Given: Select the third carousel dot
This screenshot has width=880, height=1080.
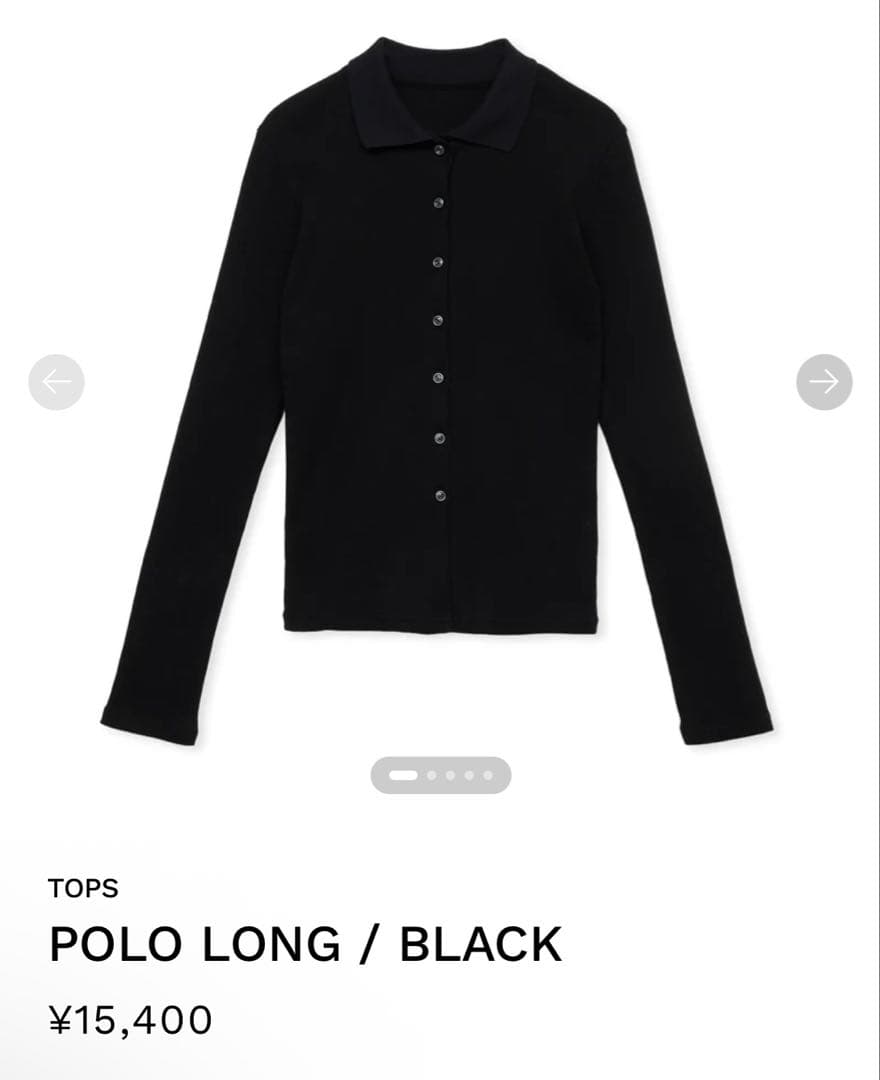Looking at the screenshot, I should pyautogui.click(x=451, y=775).
